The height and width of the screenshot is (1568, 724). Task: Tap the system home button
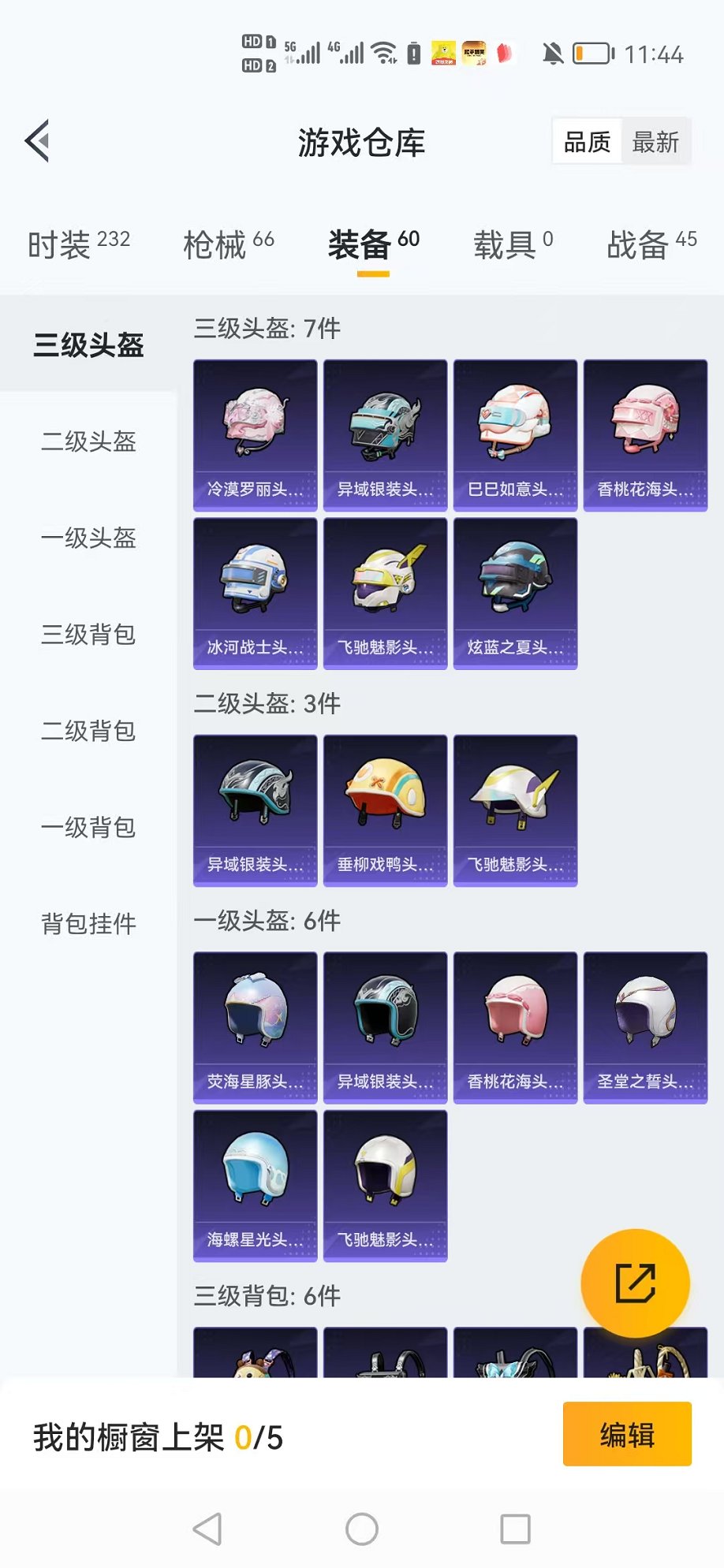362,1529
